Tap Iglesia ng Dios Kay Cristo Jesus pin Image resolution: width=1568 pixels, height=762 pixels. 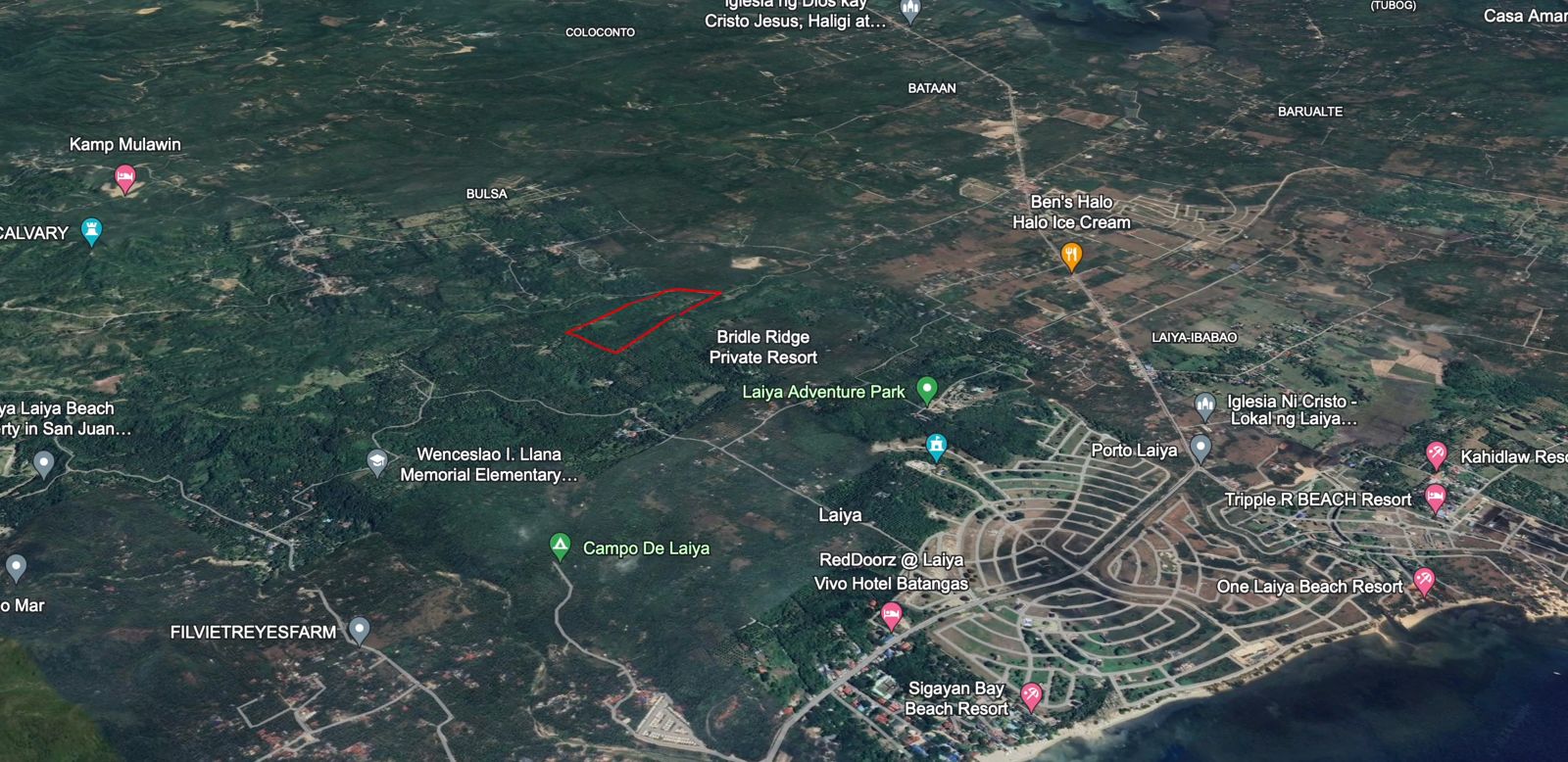[909, 10]
